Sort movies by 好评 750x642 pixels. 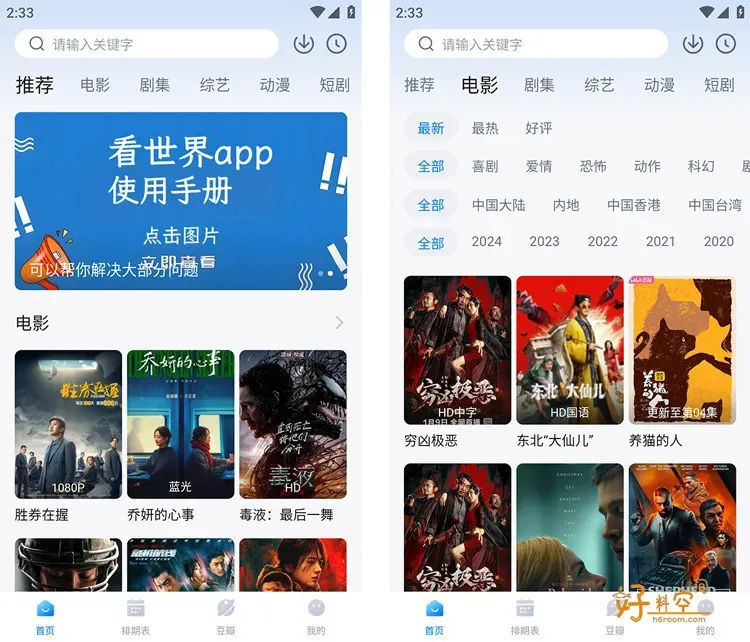point(539,128)
